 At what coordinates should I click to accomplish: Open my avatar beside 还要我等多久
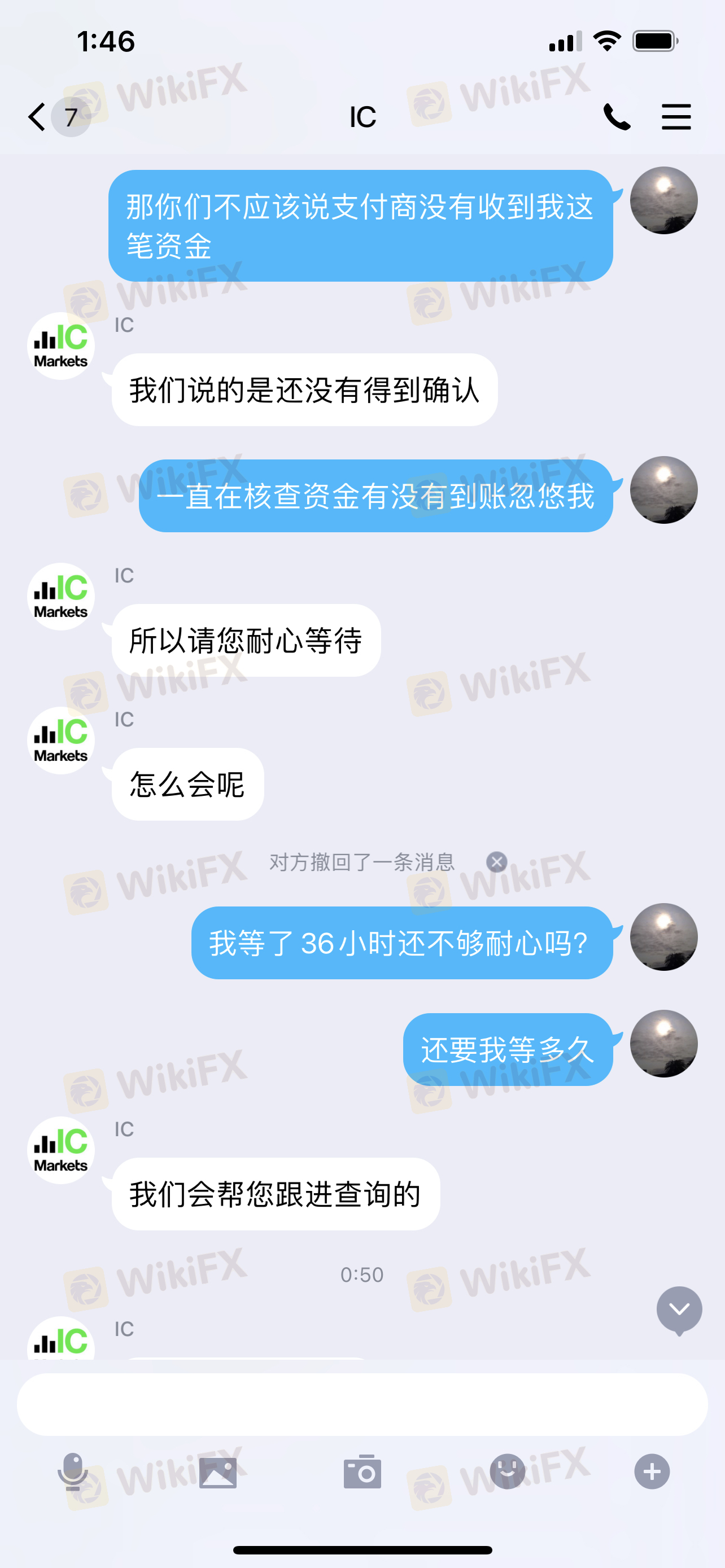click(663, 1043)
